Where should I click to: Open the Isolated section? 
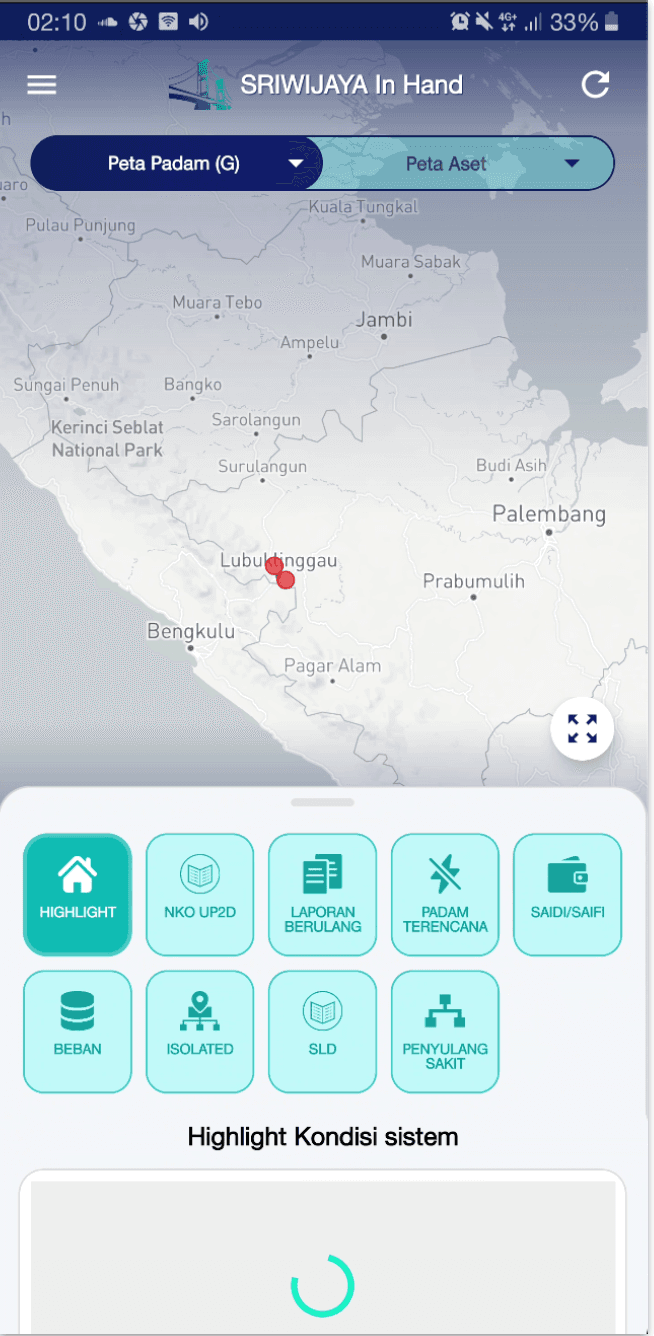(x=200, y=1031)
